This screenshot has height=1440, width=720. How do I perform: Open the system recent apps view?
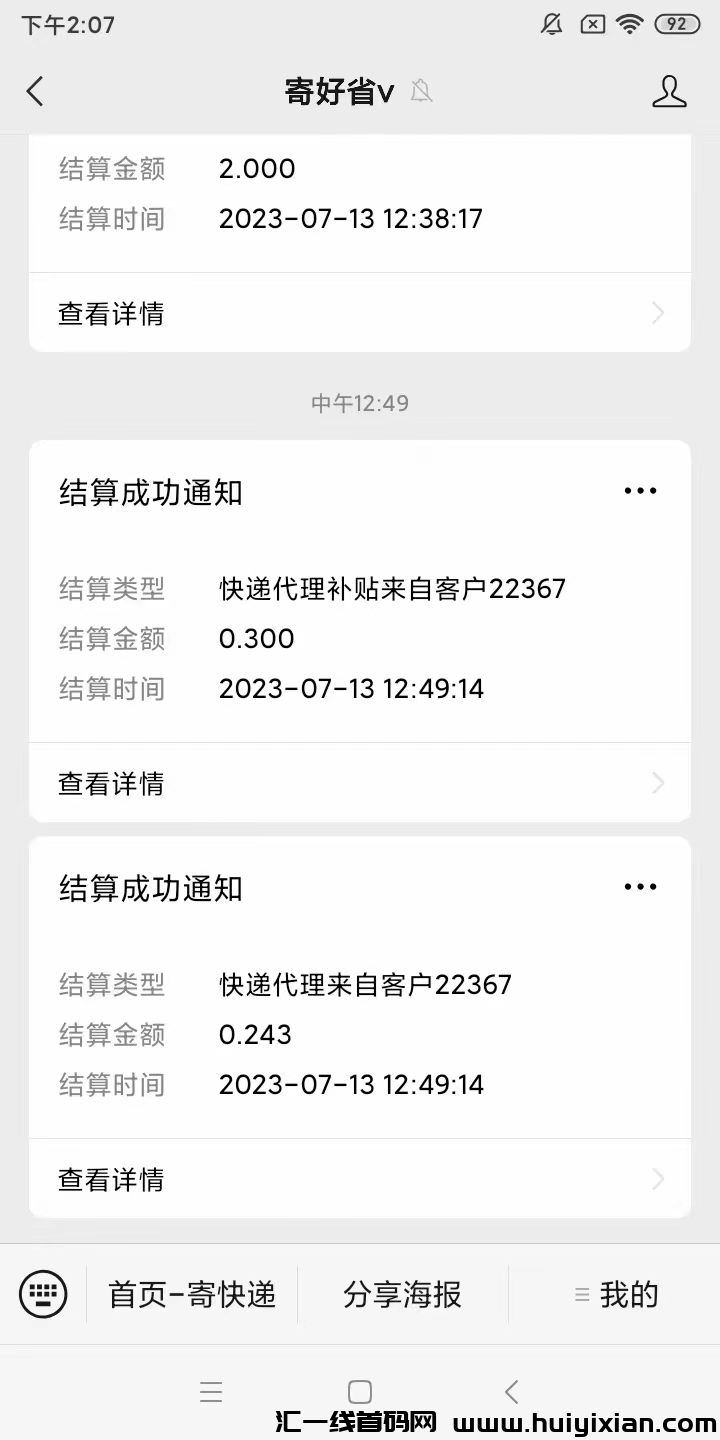tap(211, 1391)
